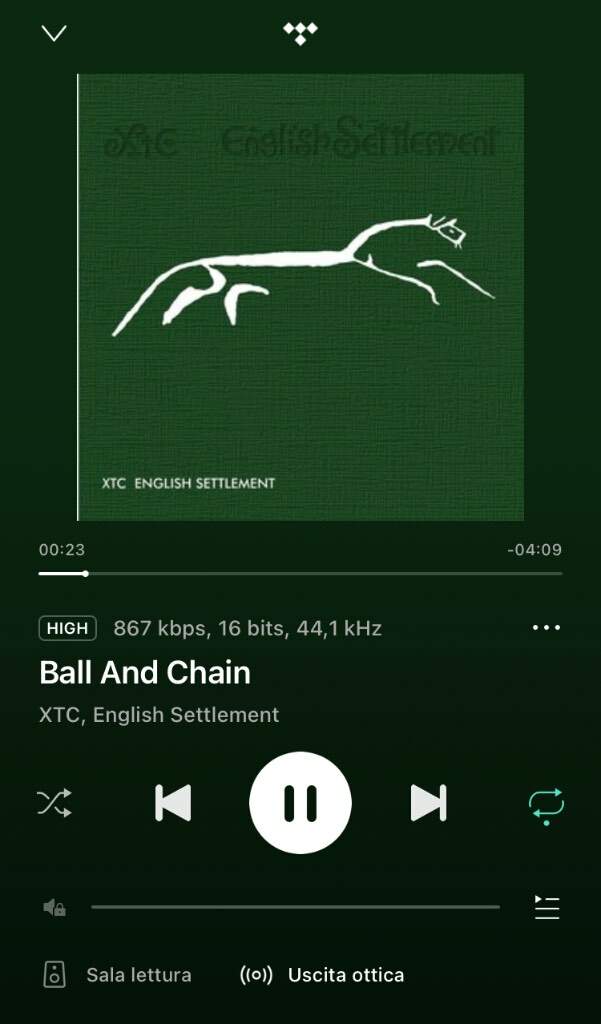601x1024 pixels.
Task: Toggle the repeat mode
Action: point(546,804)
